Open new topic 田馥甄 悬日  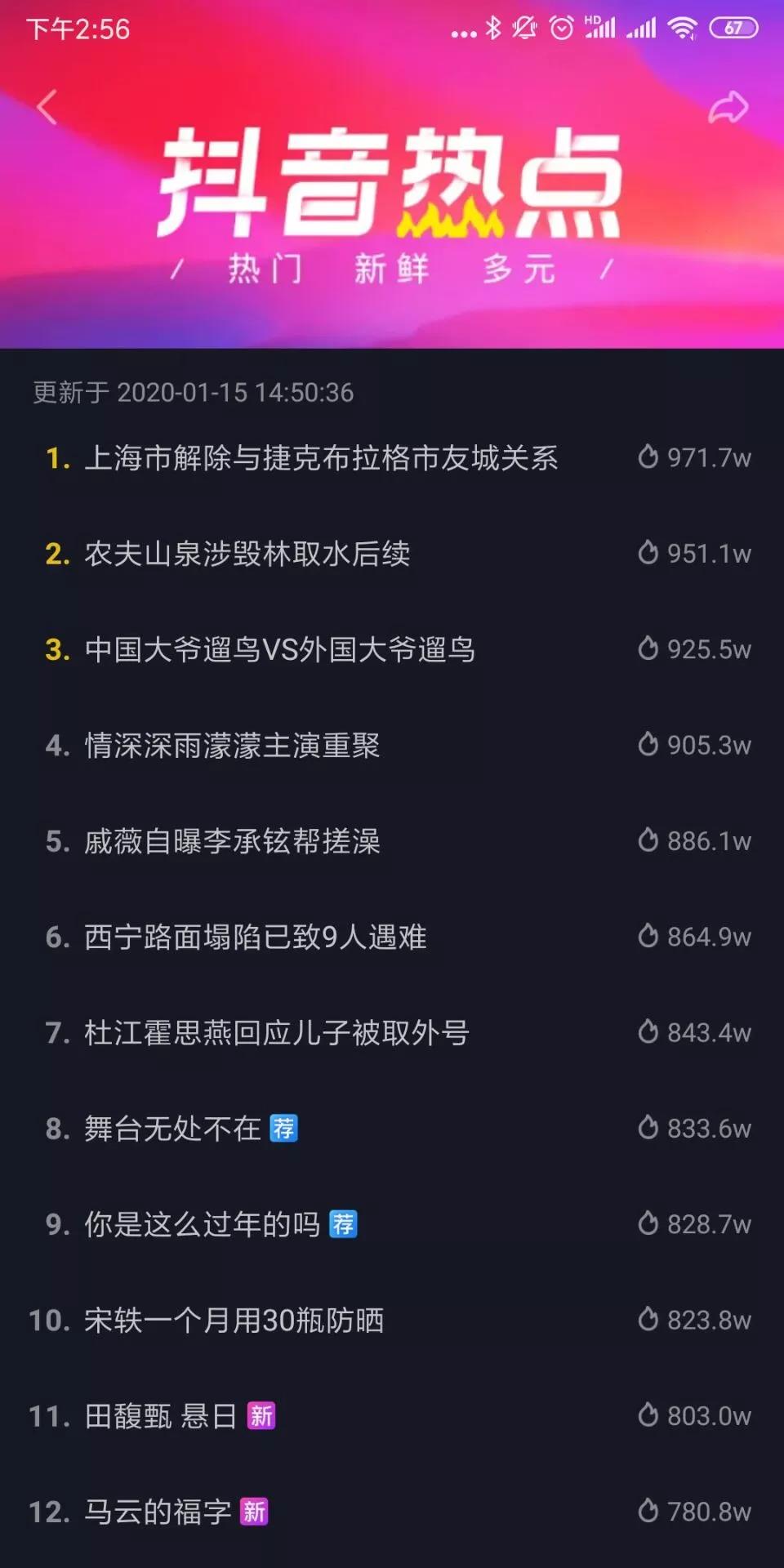(x=392, y=1416)
